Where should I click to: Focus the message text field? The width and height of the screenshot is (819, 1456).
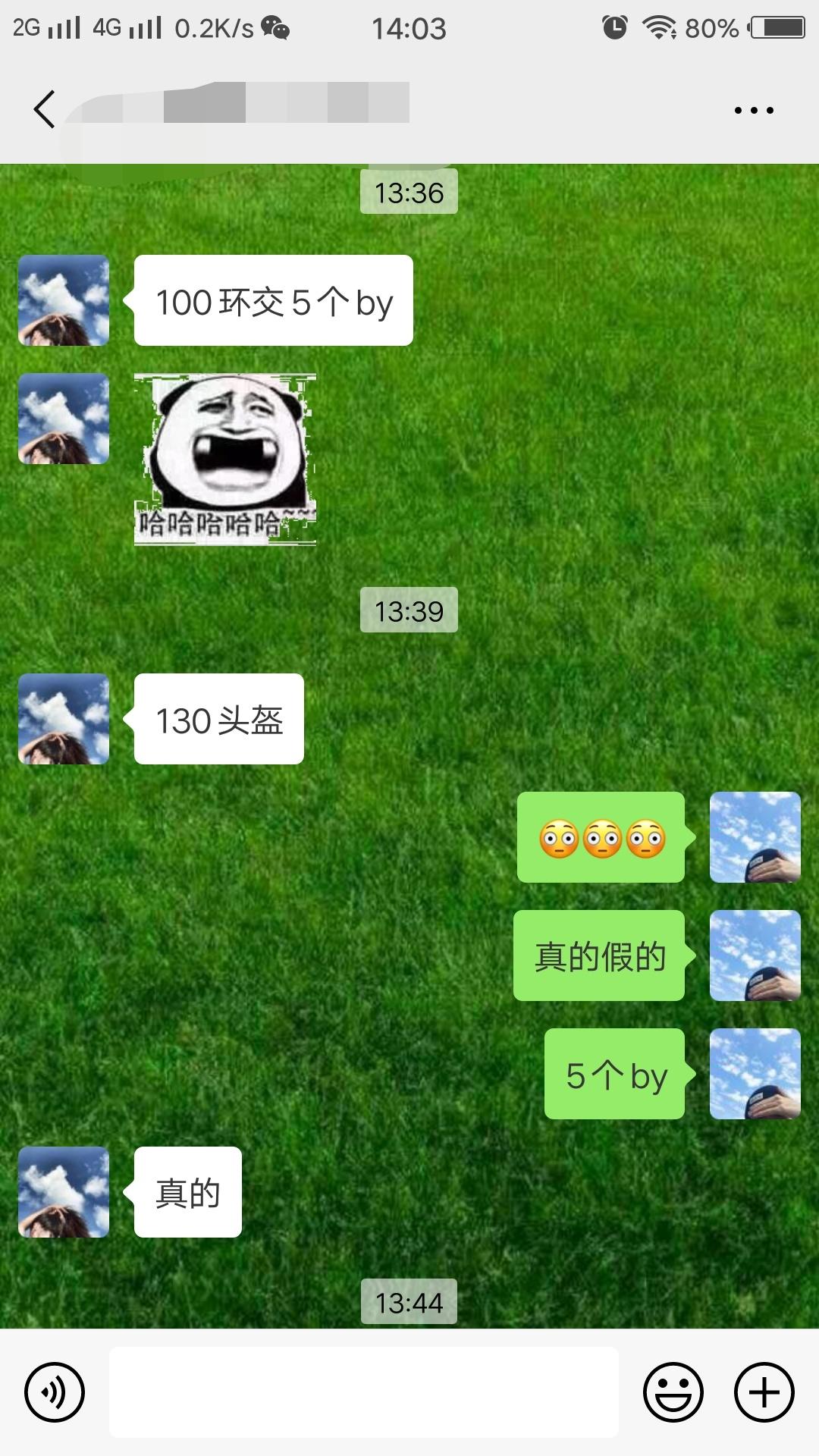tap(364, 1392)
